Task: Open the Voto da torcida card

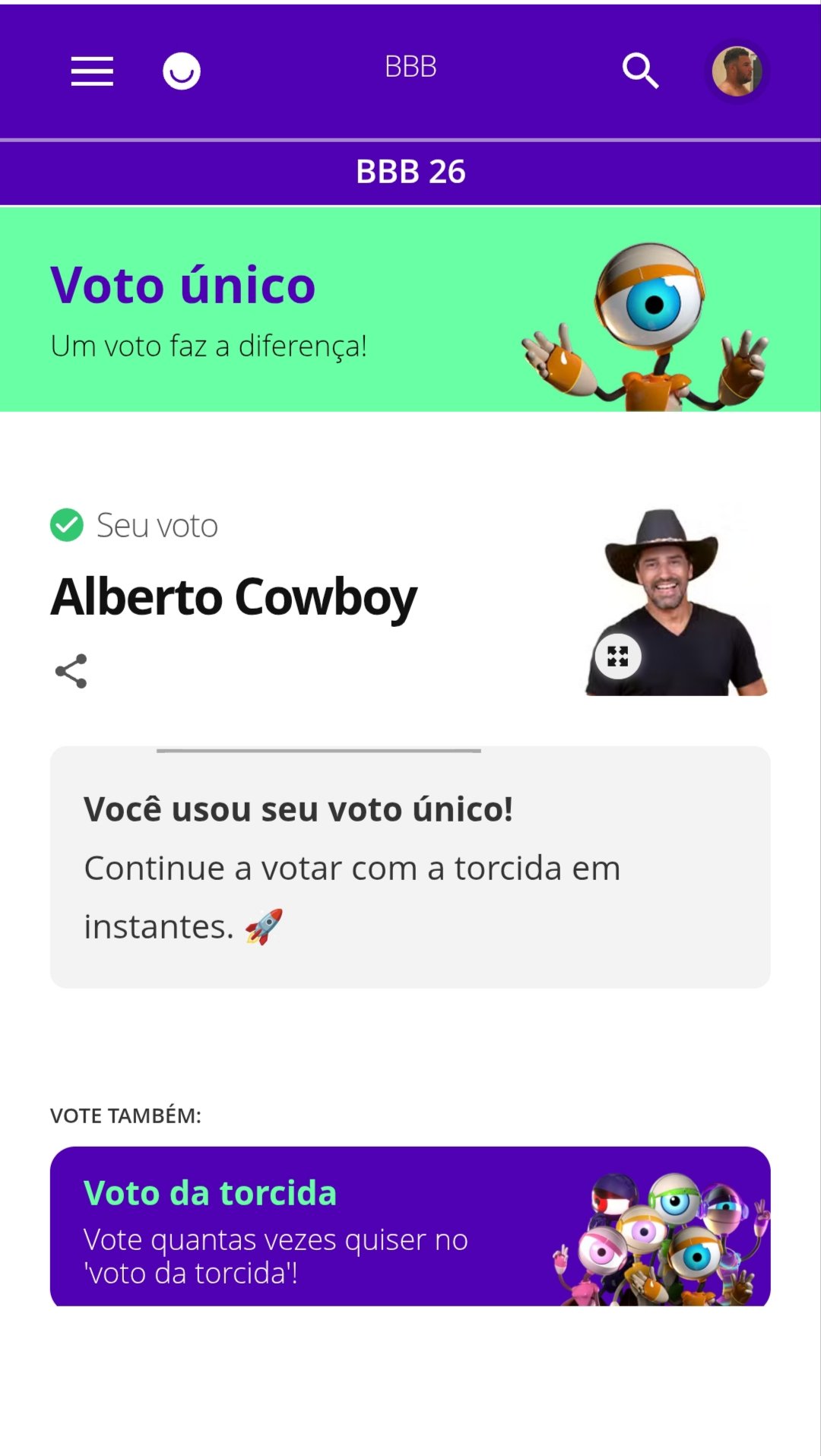Action: coord(410,1226)
